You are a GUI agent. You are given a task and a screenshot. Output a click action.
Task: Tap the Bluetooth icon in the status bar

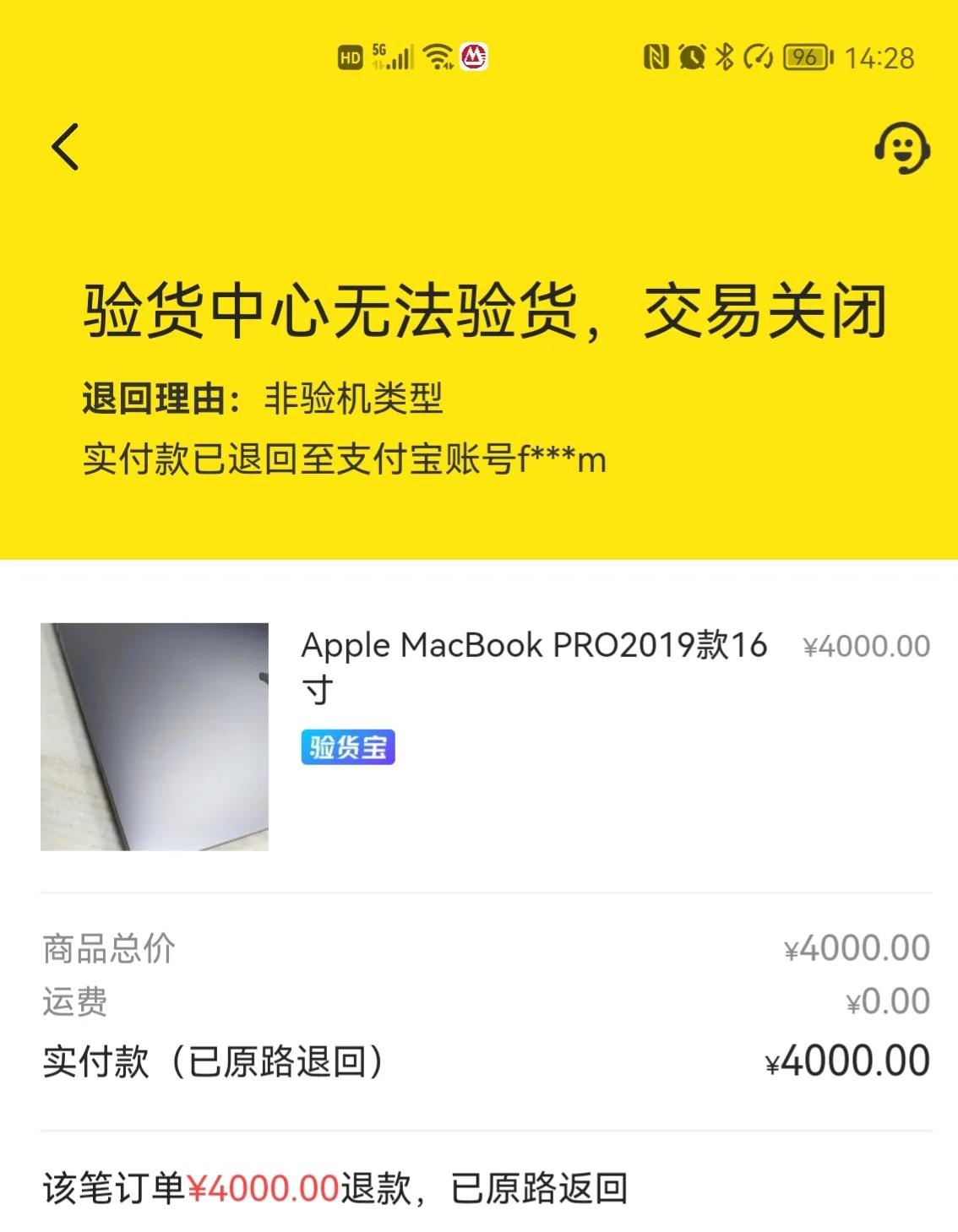pos(722,56)
